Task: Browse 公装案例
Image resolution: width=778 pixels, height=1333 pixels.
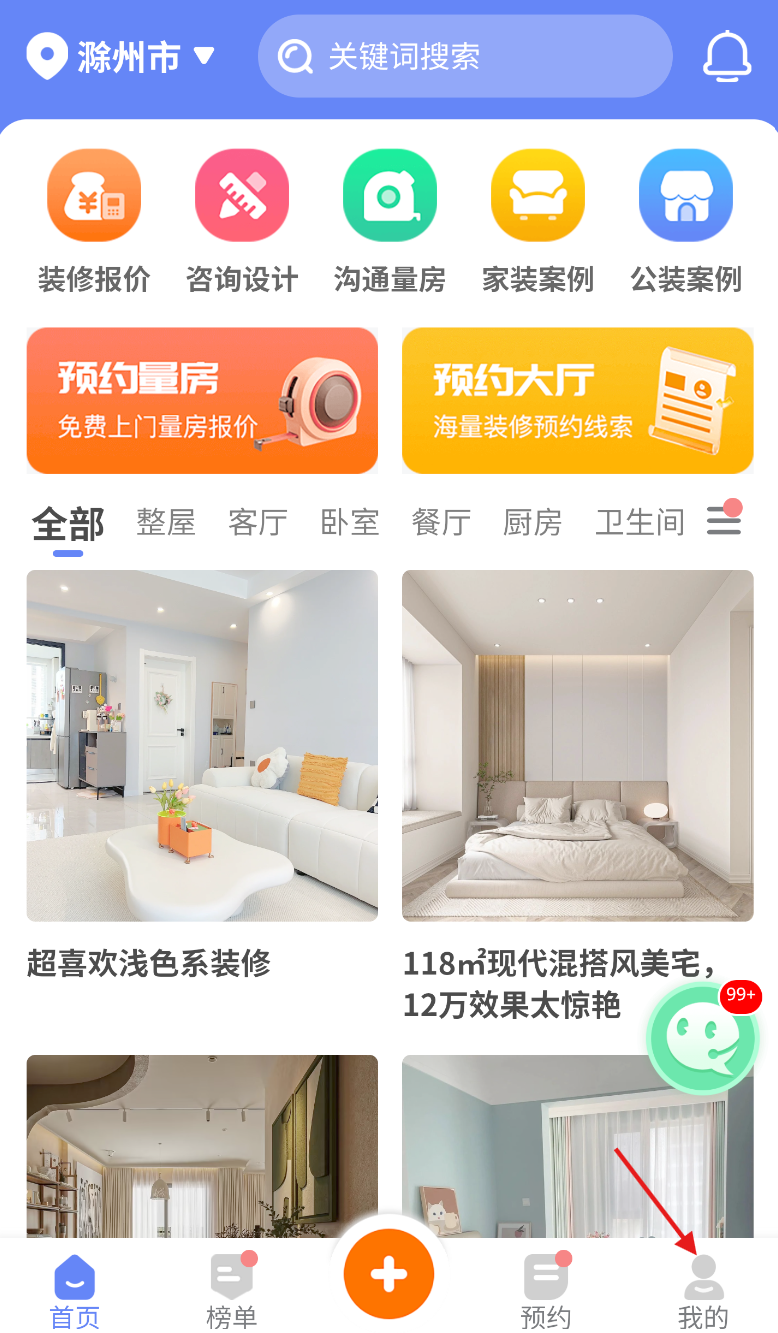Action: (686, 220)
